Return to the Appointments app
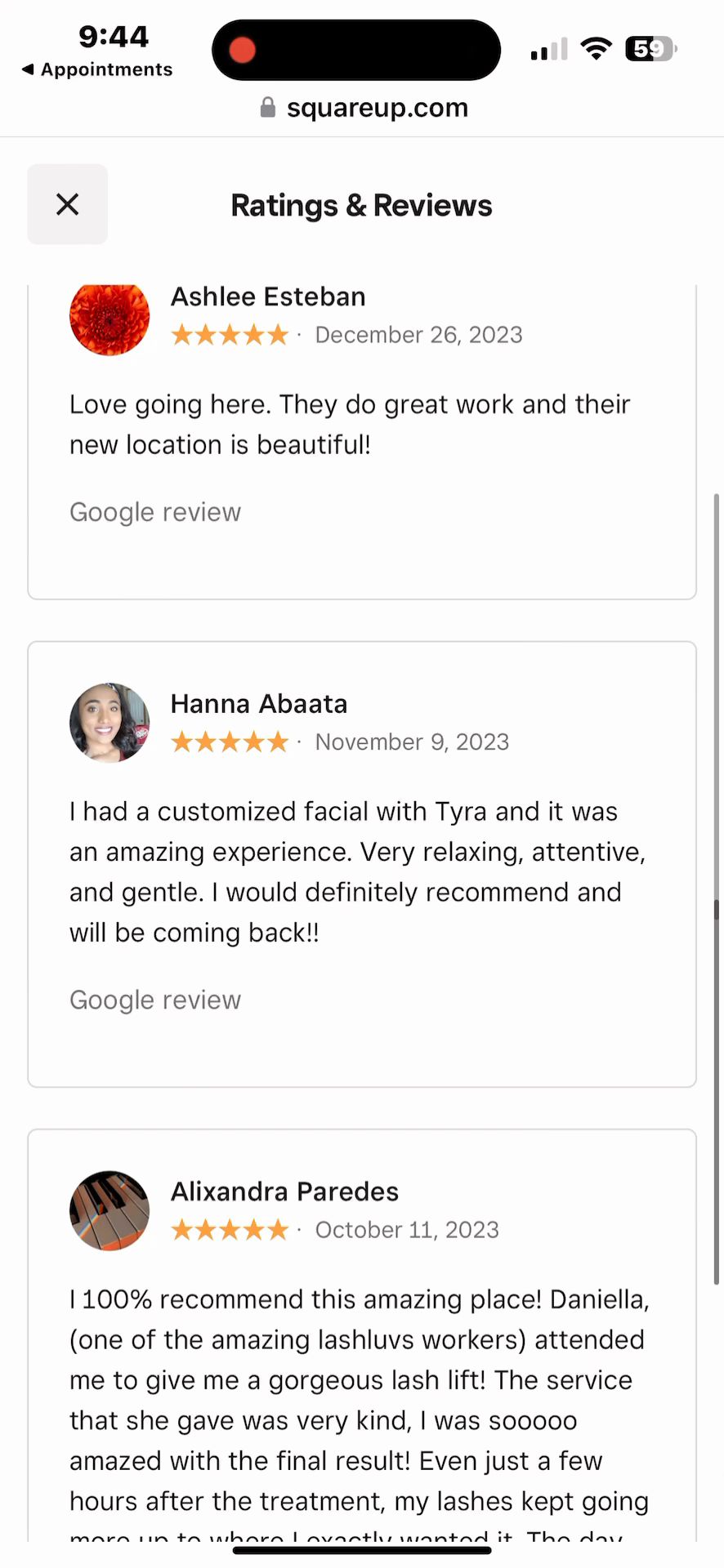This screenshot has width=724, height=1568. click(x=96, y=69)
